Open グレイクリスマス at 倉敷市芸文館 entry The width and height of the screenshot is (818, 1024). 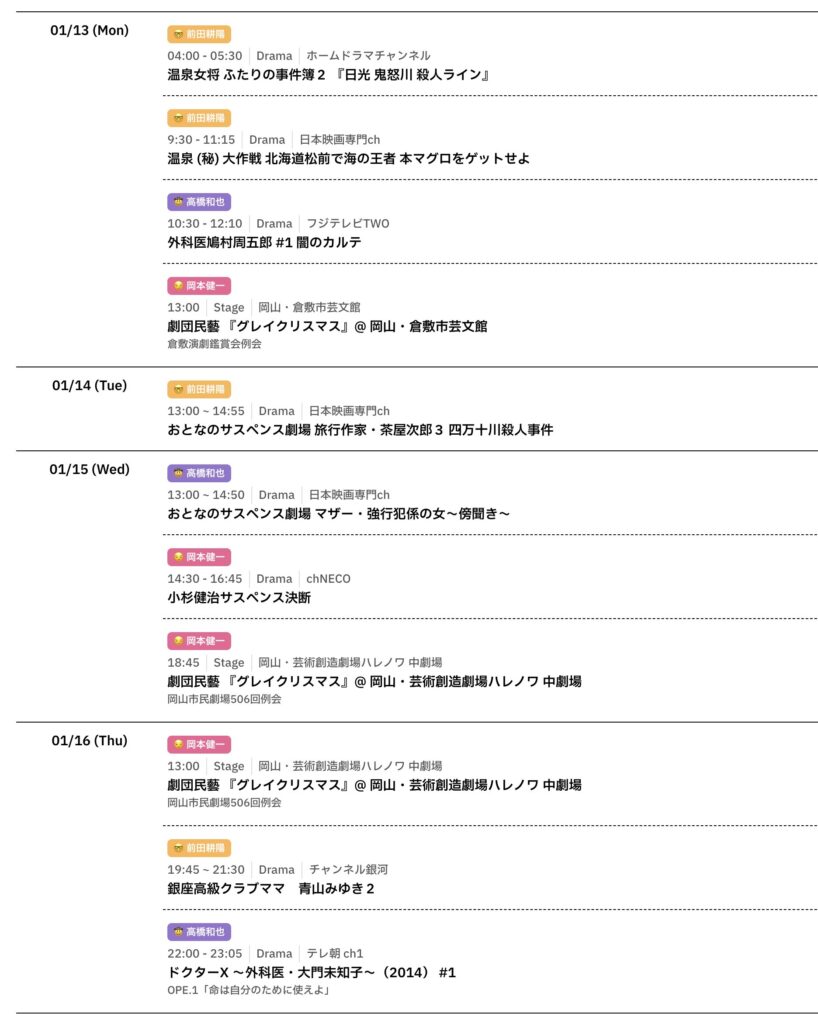click(327, 326)
